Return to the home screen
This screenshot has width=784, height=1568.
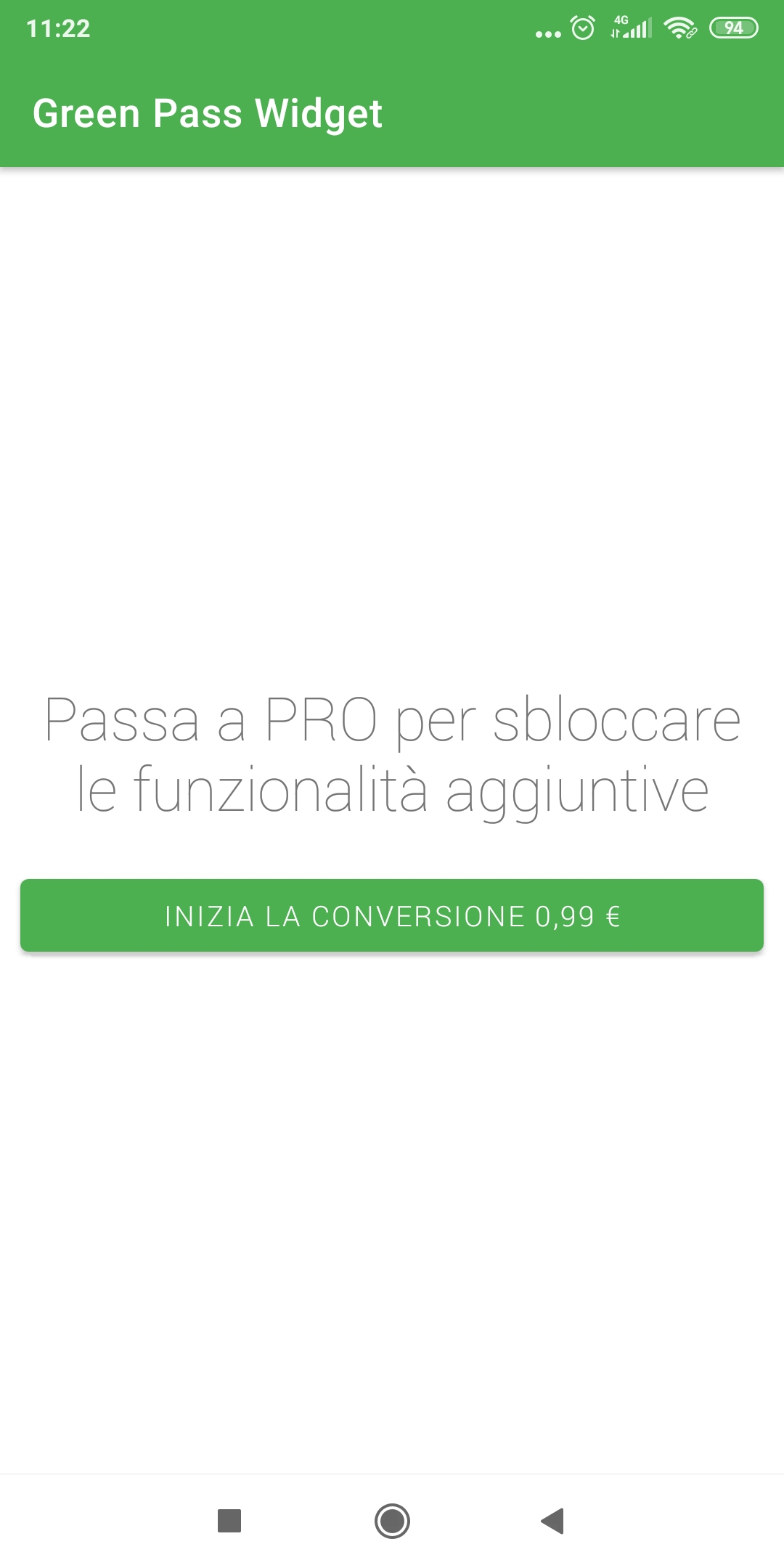pyautogui.click(x=392, y=1521)
